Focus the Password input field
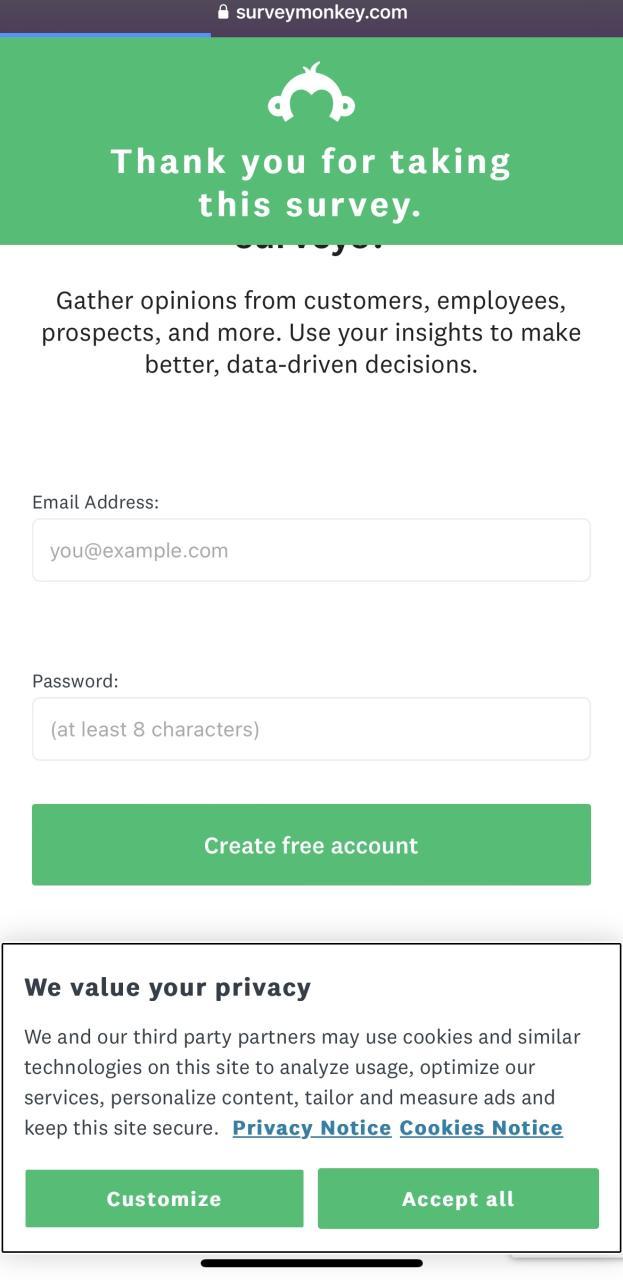The width and height of the screenshot is (623, 1280). [311, 729]
